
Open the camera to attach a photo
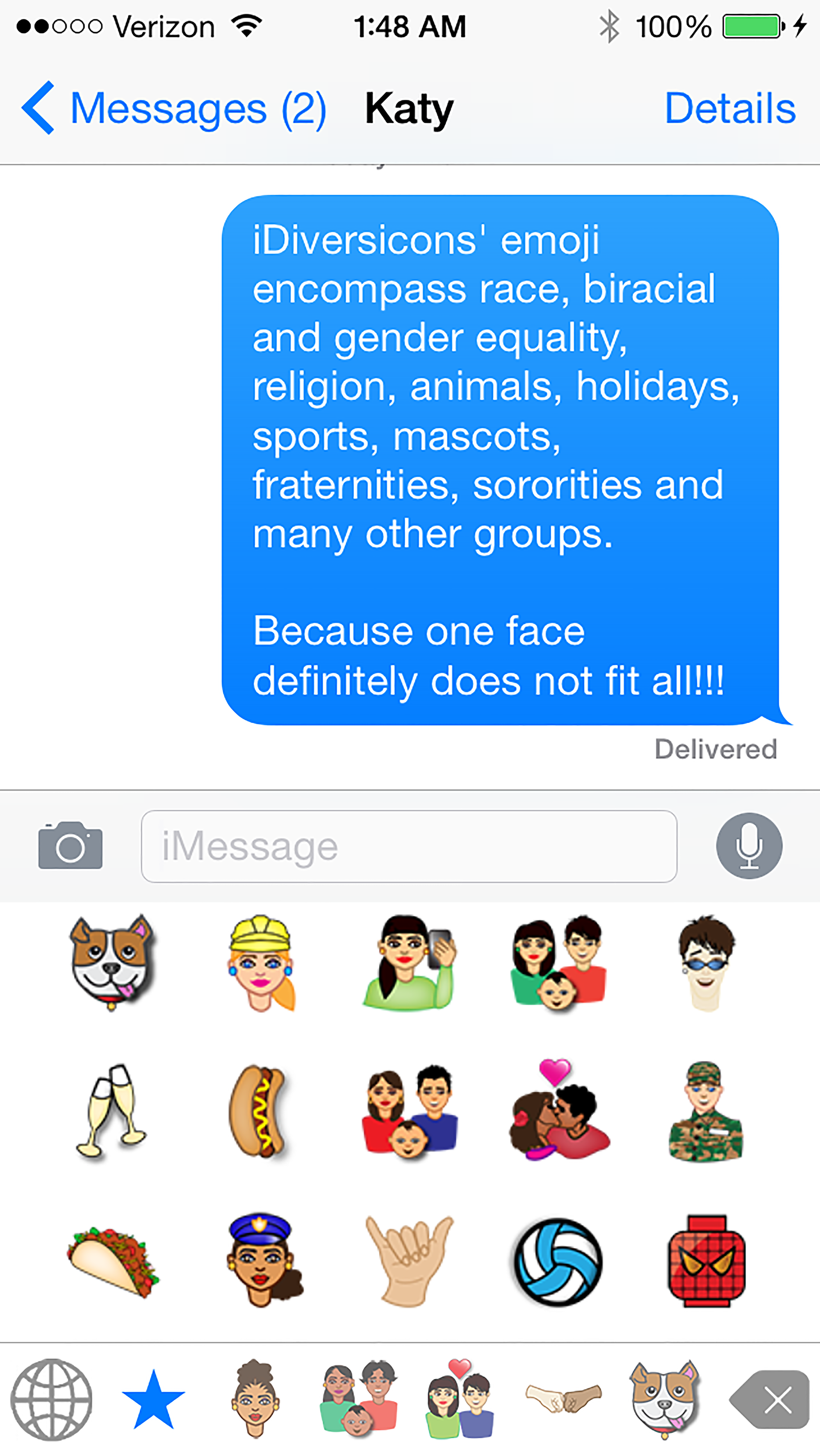(70, 846)
